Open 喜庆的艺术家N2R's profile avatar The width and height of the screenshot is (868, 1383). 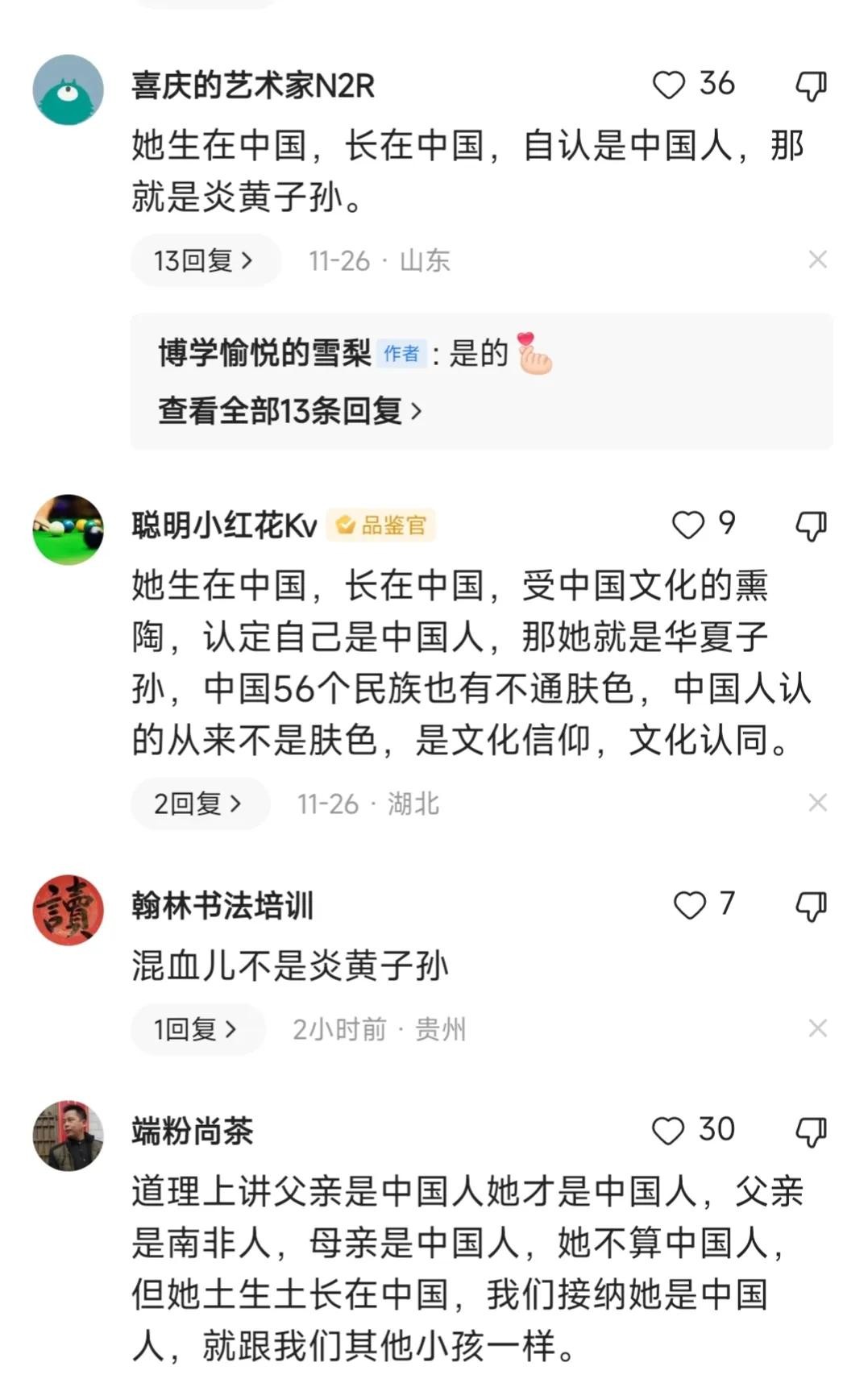[69, 89]
